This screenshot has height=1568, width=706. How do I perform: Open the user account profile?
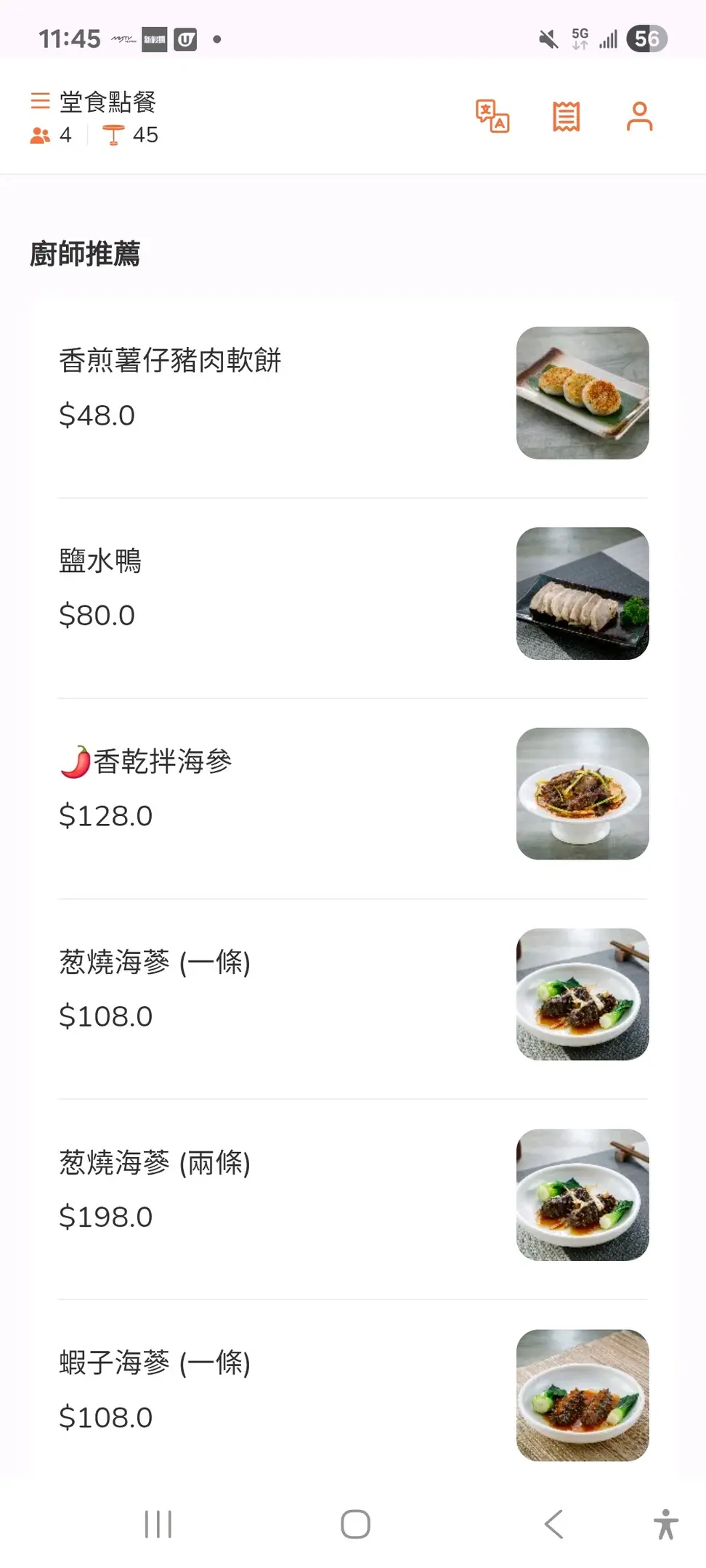(639, 116)
